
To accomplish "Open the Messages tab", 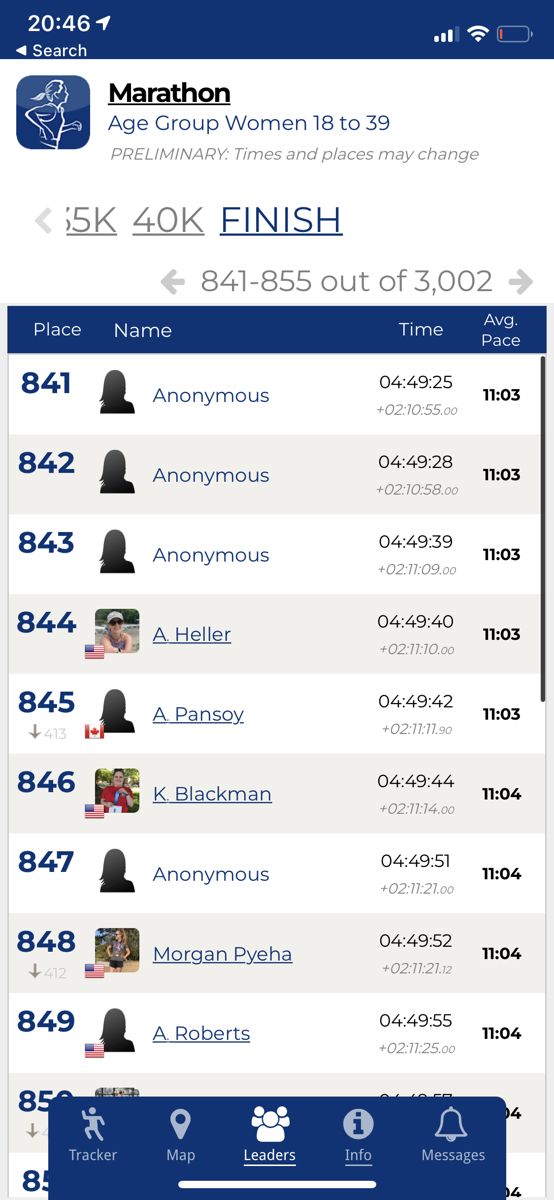I will pyautogui.click(x=453, y=1135).
